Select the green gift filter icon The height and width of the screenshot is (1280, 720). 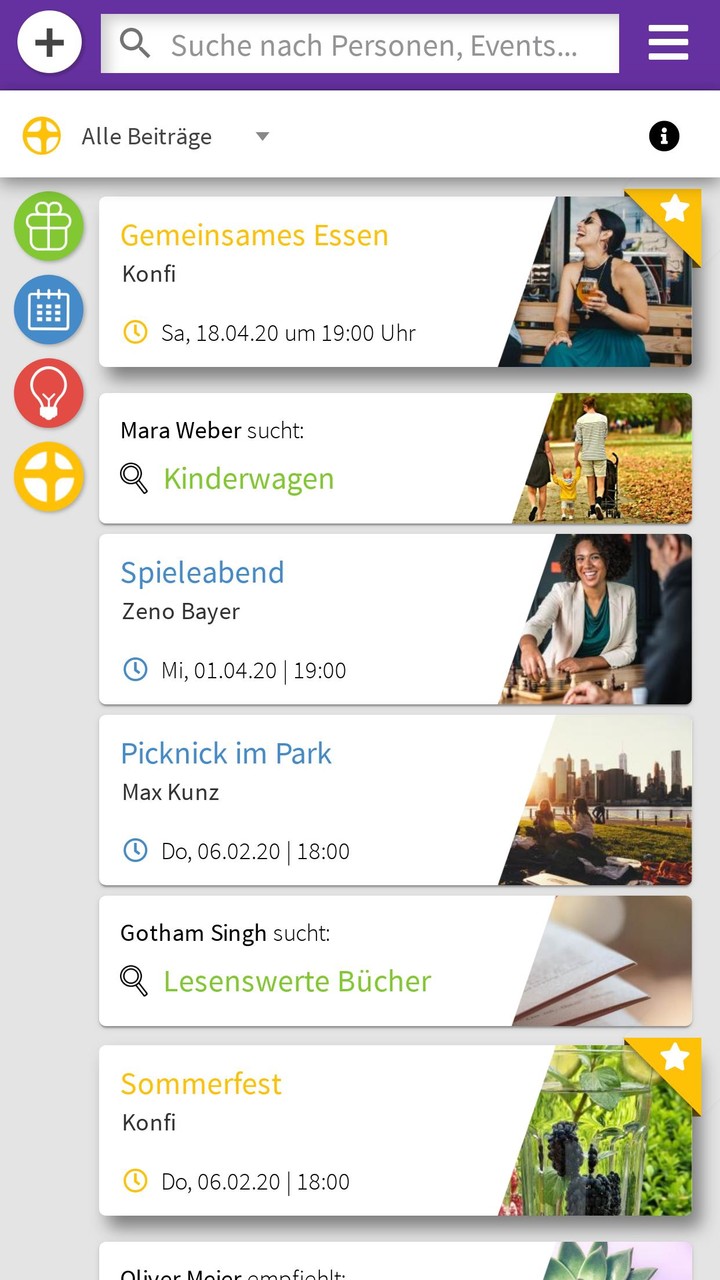[x=48, y=227]
